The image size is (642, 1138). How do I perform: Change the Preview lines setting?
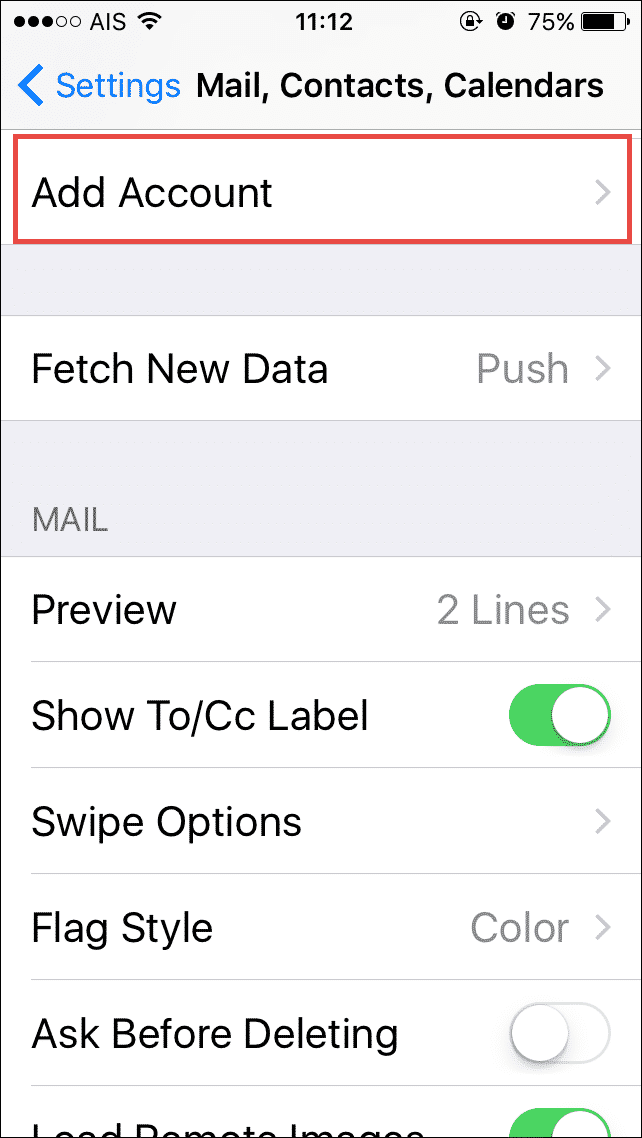point(321,610)
